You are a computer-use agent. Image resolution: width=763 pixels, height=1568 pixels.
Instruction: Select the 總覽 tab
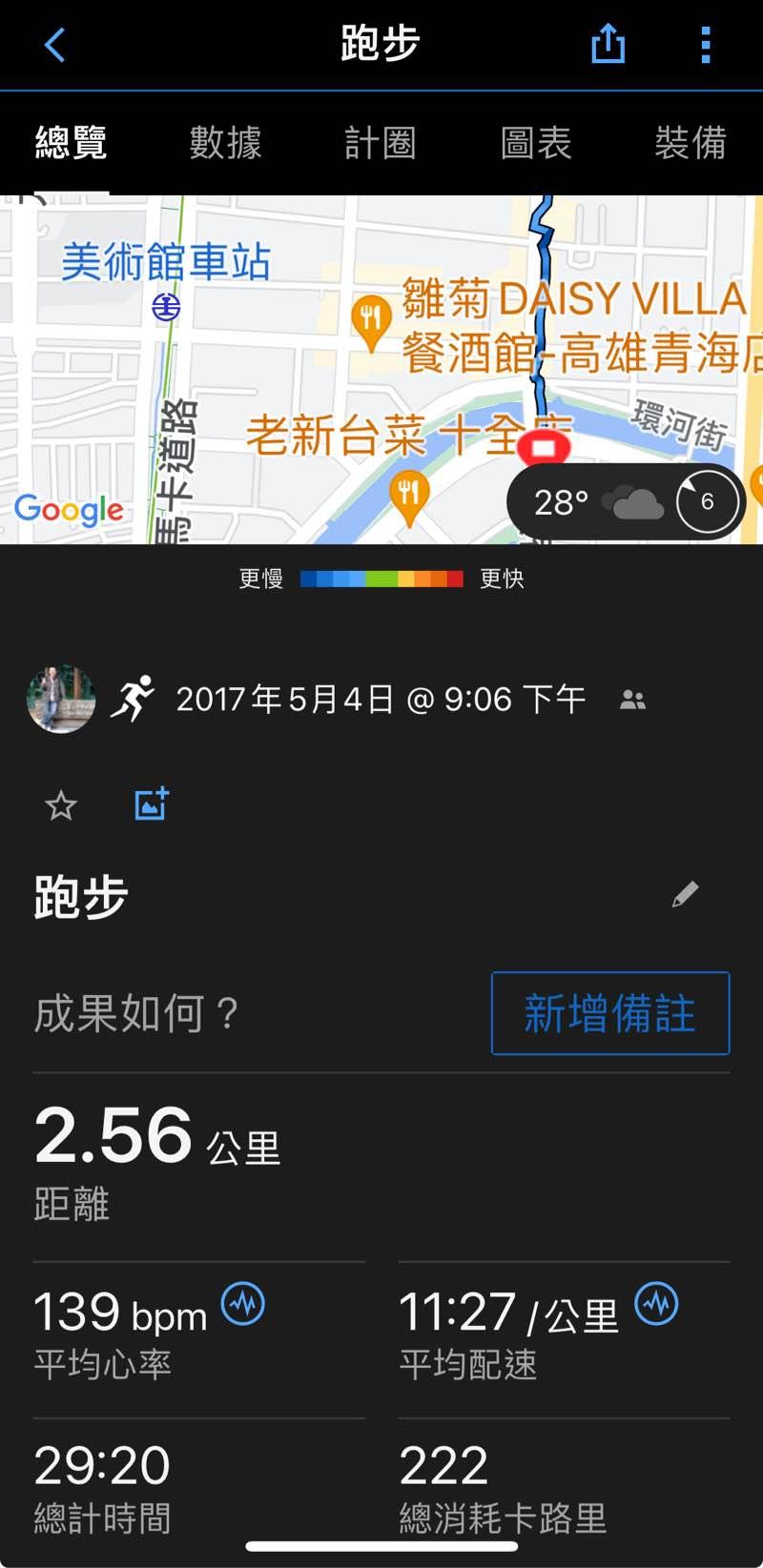pyautogui.click(x=71, y=143)
